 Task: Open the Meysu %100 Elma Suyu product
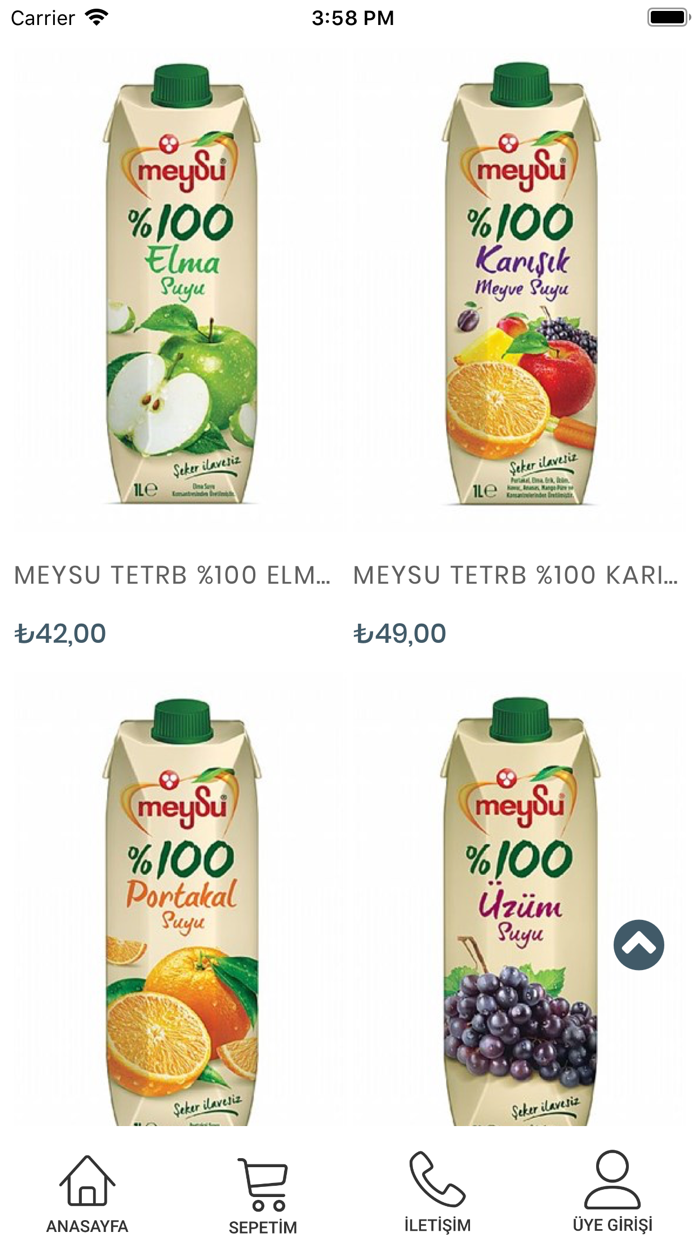coord(181,289)
